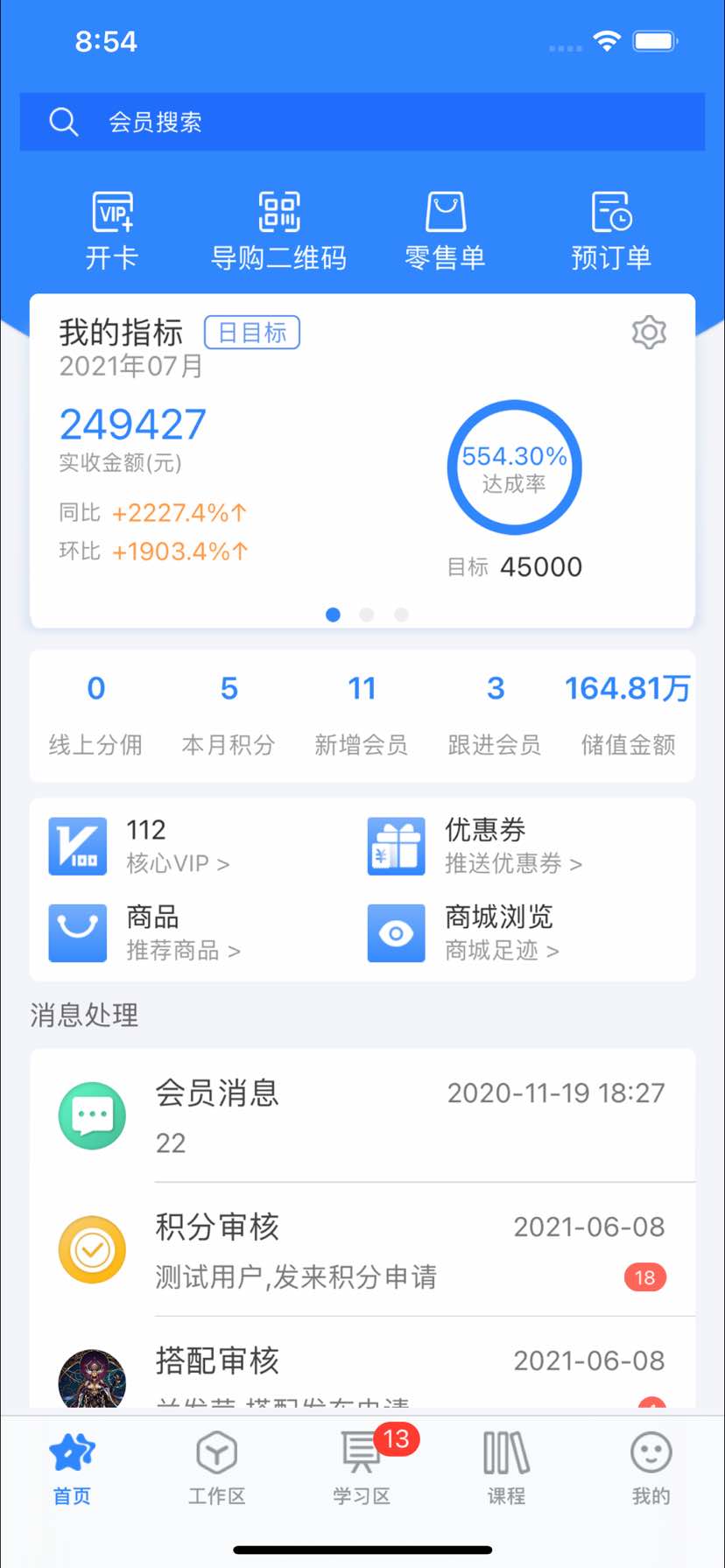Open the 我的指标 settings gear
The width and height of the screenshot is (725, 1568).
click(x=649, y=333)
